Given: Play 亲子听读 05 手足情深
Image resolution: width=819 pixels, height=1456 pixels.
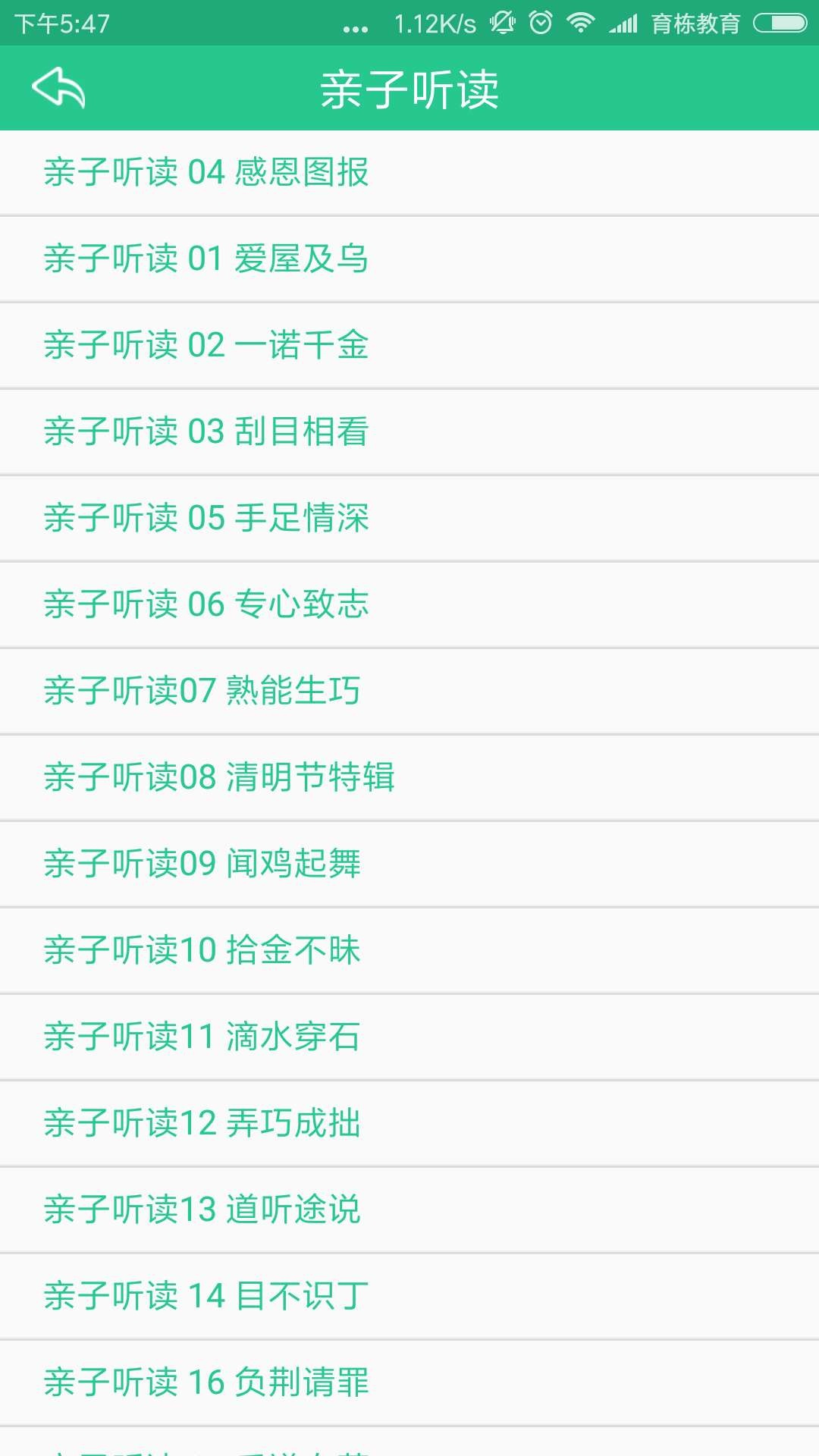Looking at the screenshot, I should click(x=409, y=519).
